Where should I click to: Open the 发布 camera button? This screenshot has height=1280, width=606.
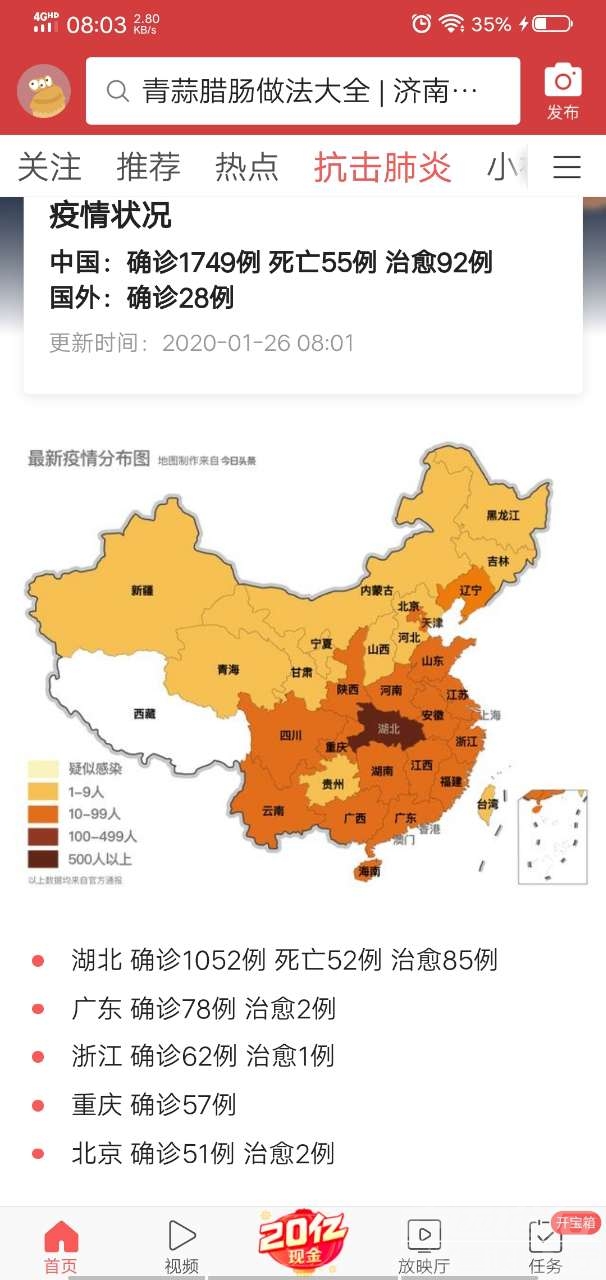(x=562, y=91)
